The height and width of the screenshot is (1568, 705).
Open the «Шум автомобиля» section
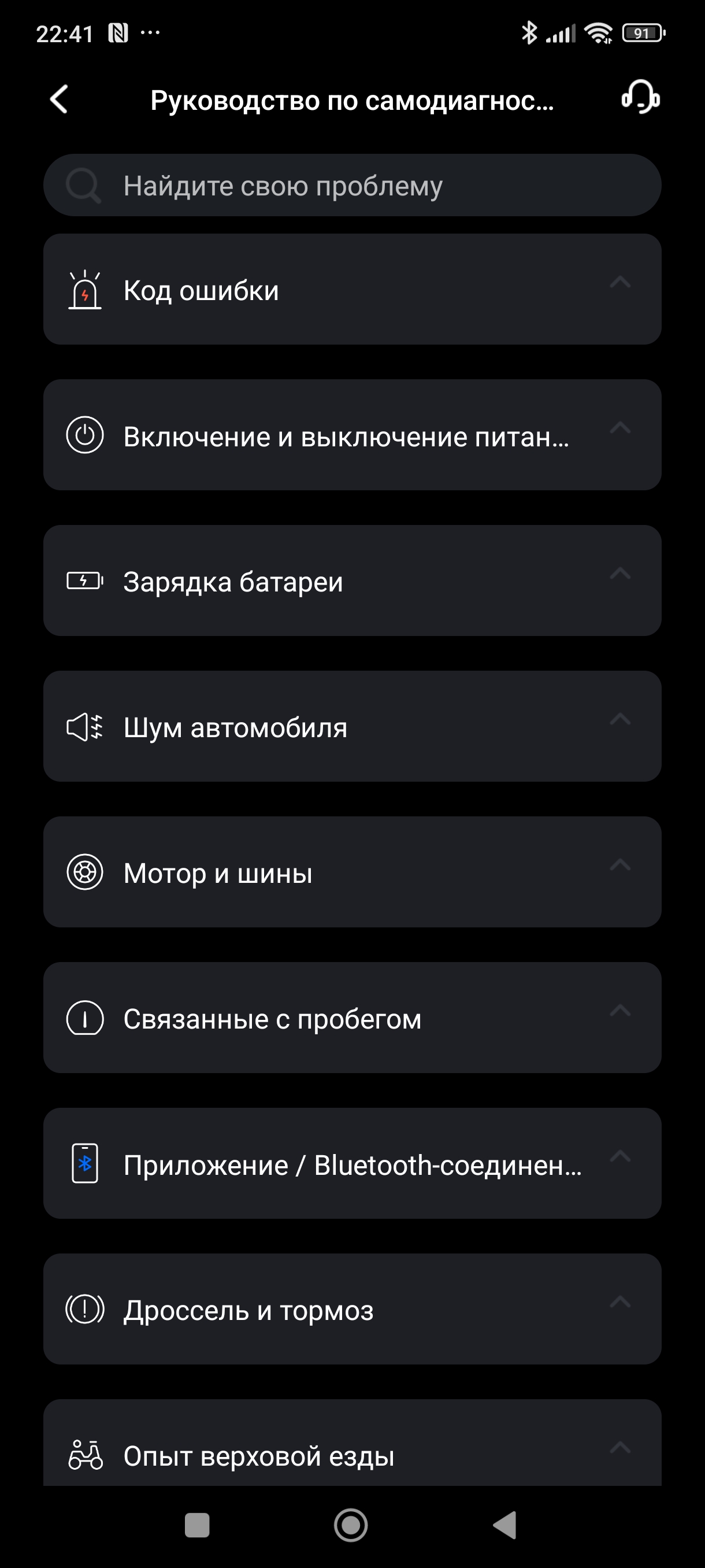coord(352,726)
